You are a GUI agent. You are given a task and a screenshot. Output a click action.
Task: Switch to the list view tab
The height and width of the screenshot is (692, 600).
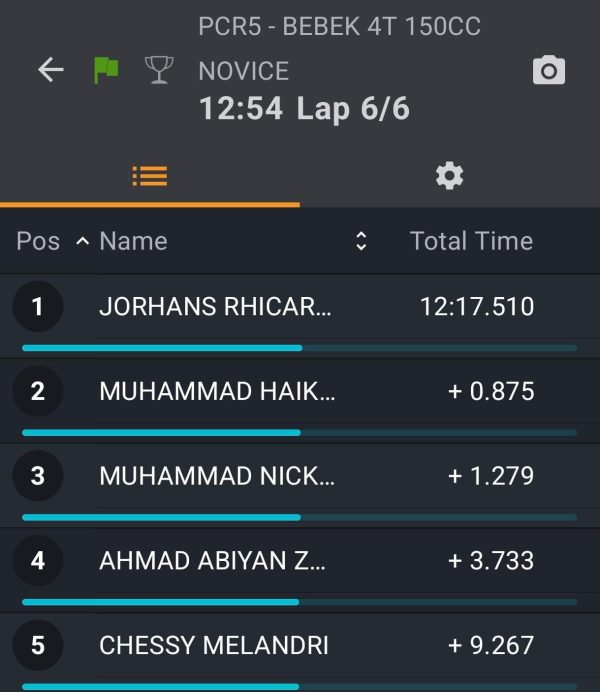click(x=150, y=176)
